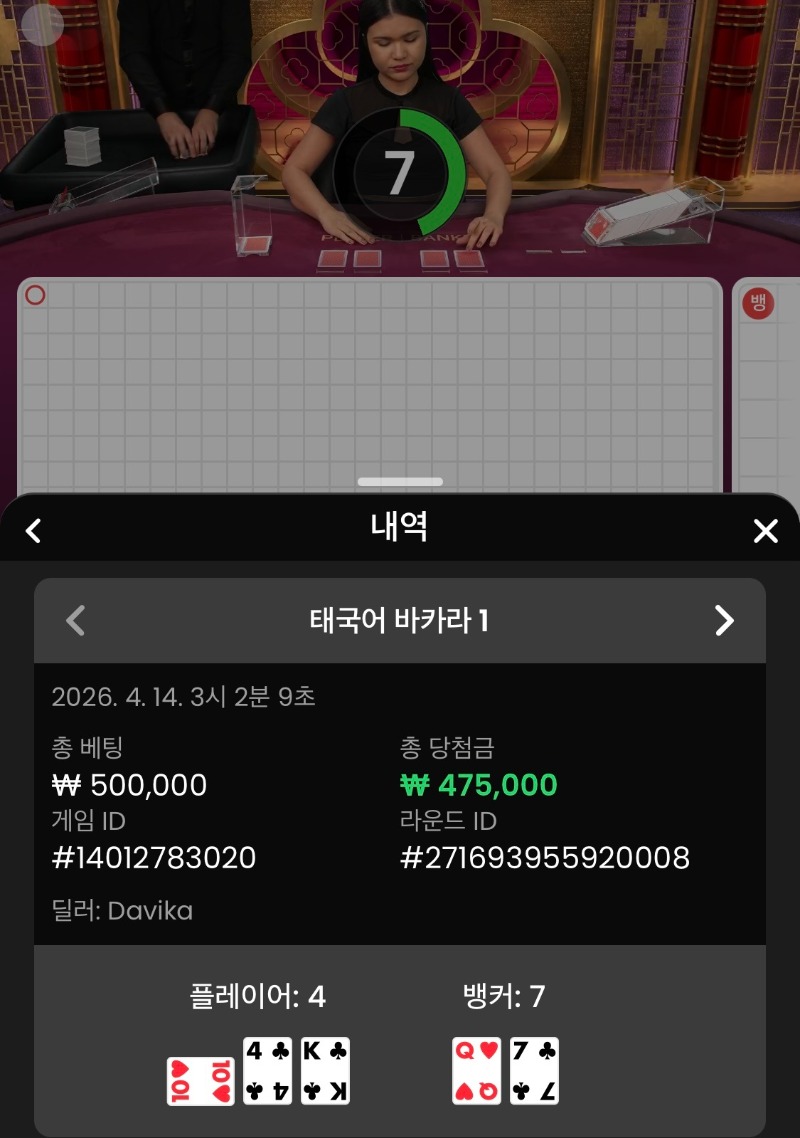Go back from the 내역 history panel
800x1138 pixels.
tap(34, 530)
